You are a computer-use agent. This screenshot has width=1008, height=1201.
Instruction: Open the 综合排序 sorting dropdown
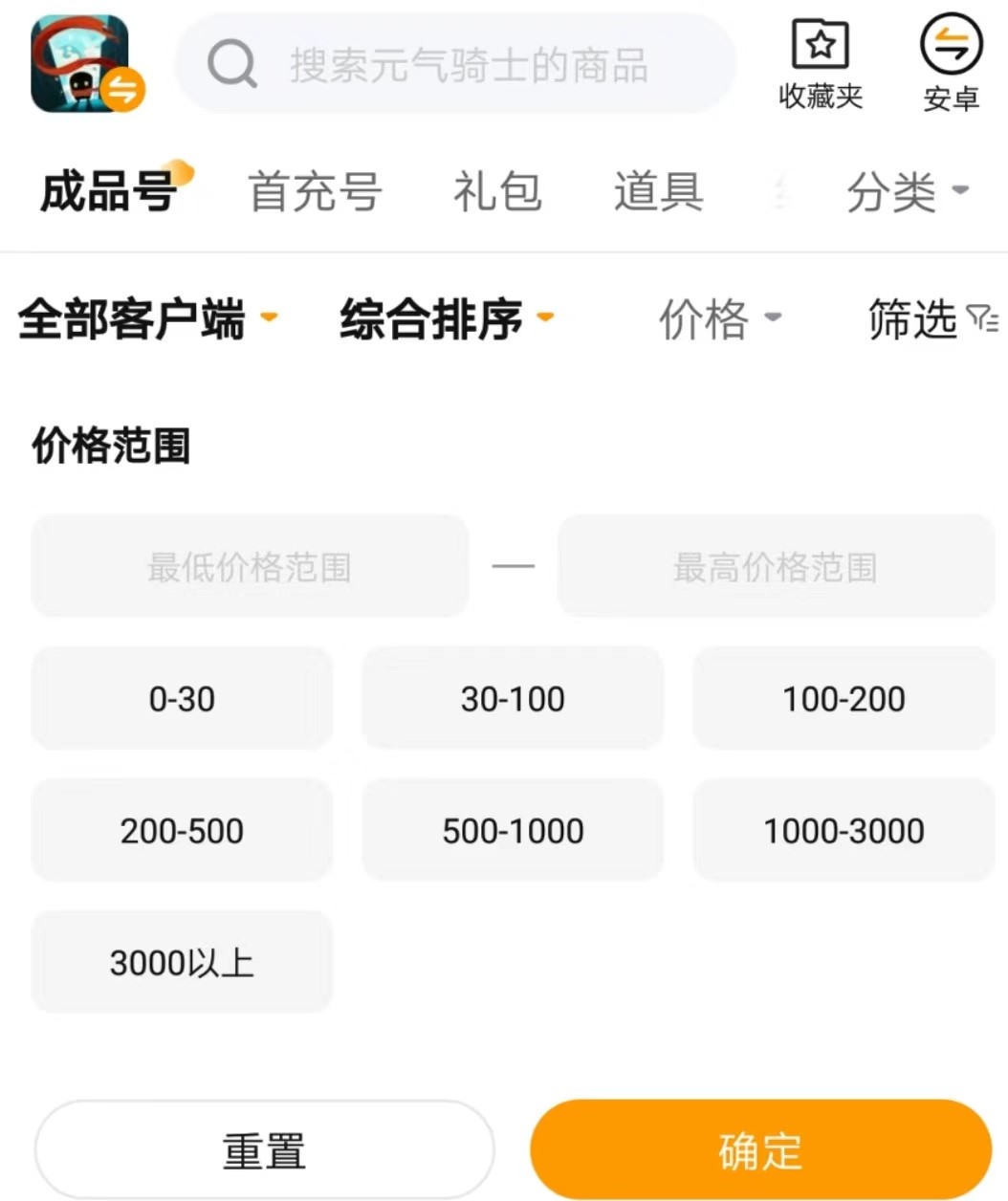coord(447,318)
